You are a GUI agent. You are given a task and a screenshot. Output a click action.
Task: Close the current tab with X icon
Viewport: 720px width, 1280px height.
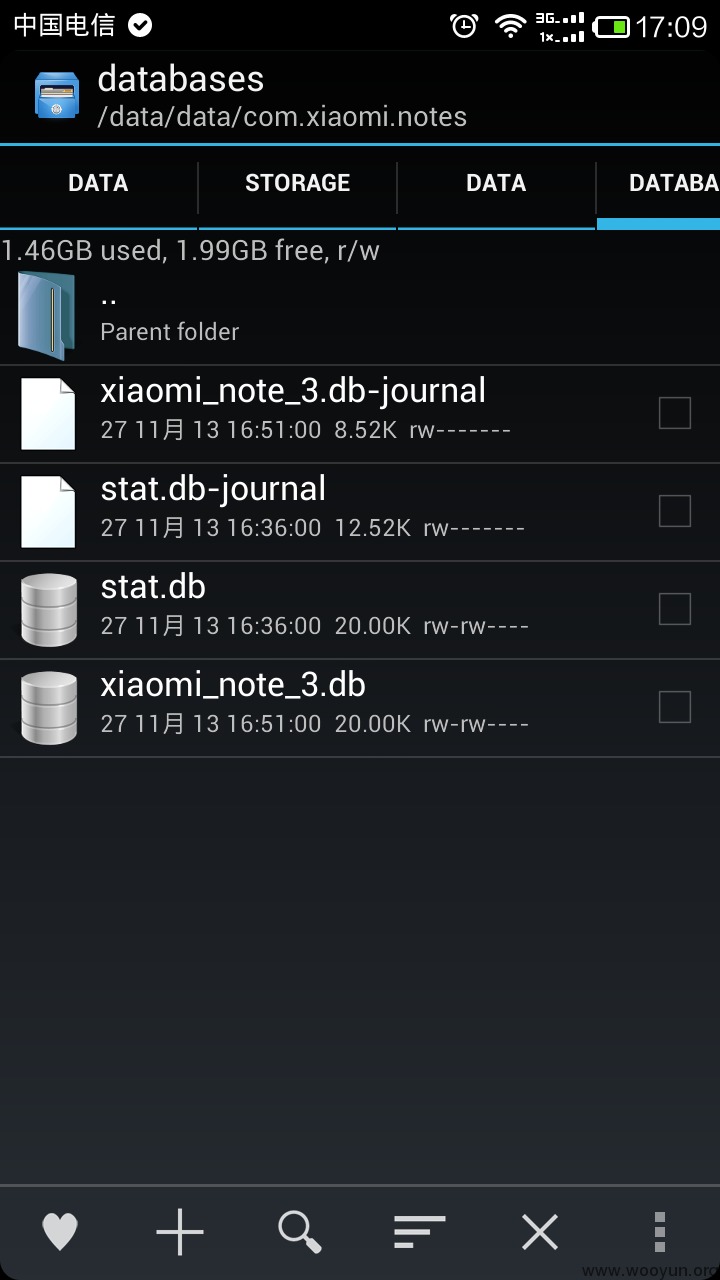(540, 1232)
